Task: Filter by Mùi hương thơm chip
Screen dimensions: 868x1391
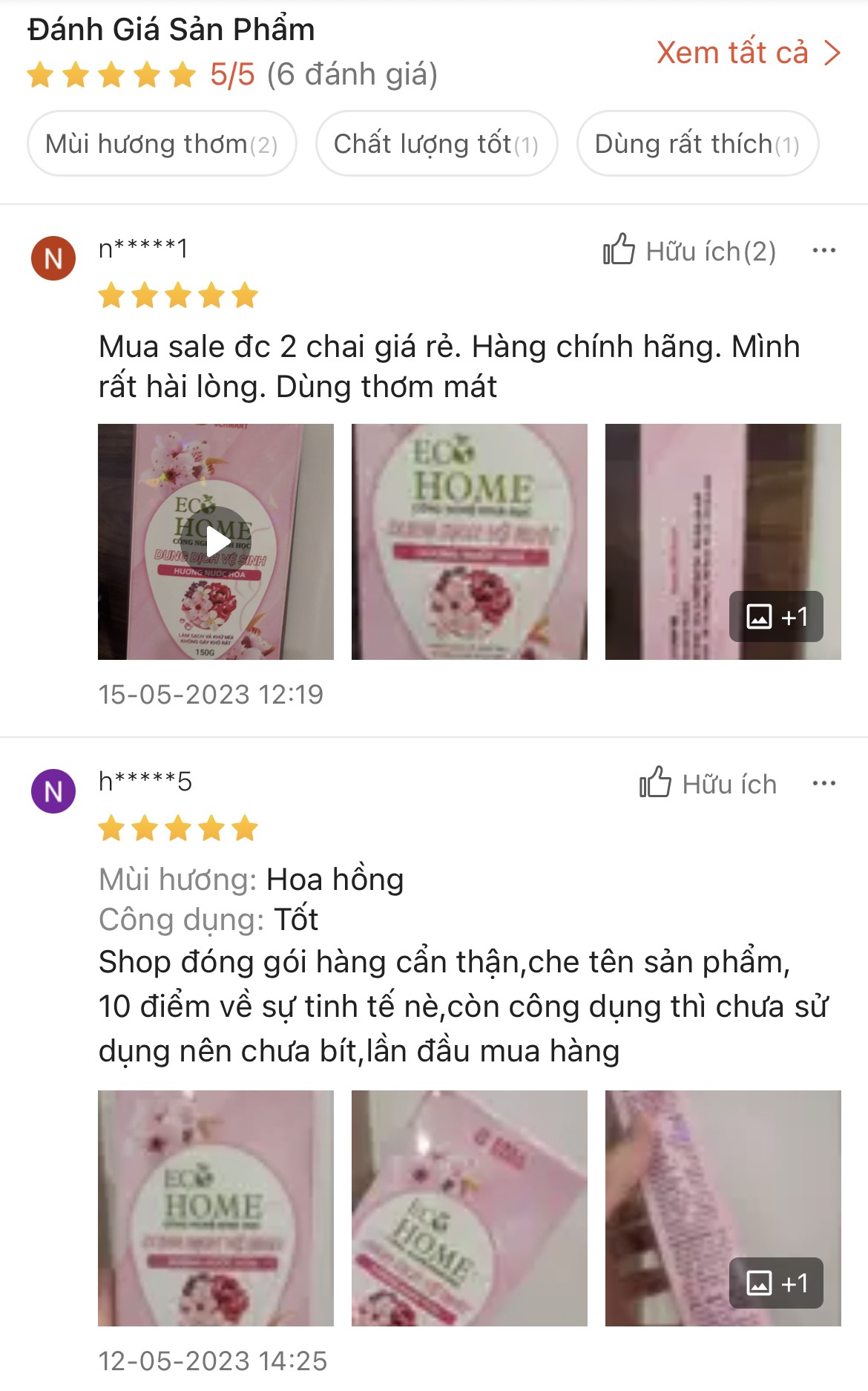Action: [x=162, y=144]
